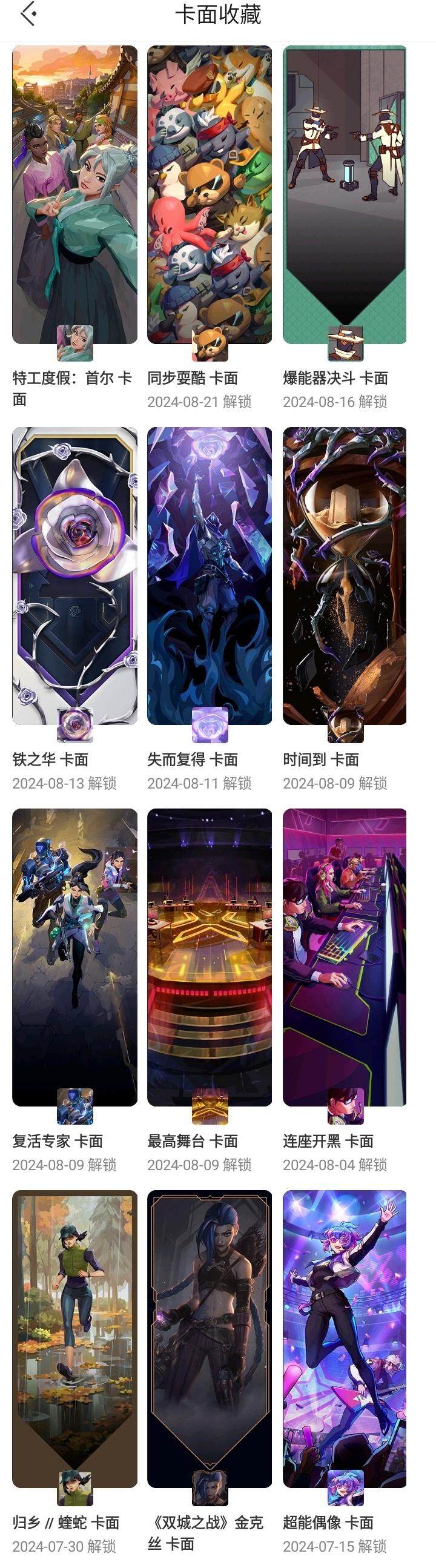Open the 复活专家 卡面 card
The height and width of the screenshot is (1568, 436).
coord(74,957)
